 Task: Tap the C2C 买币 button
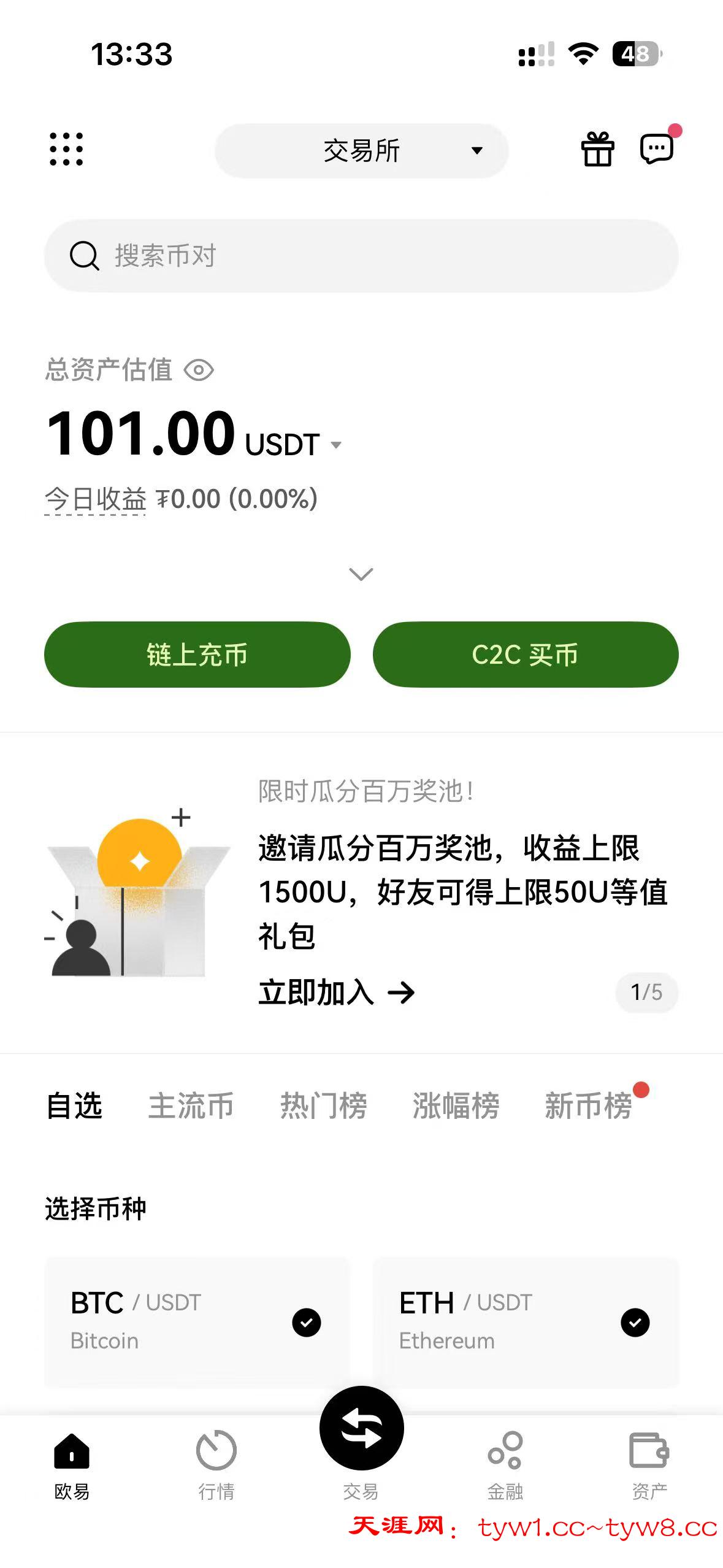coord(525,655)
